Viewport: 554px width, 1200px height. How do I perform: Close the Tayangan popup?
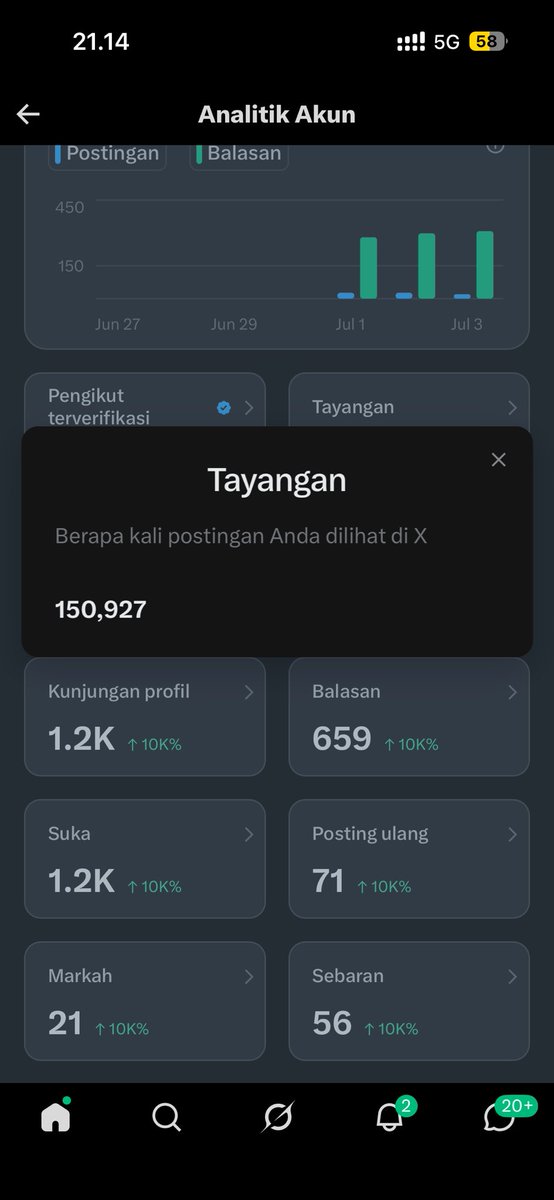pos(499,460)
